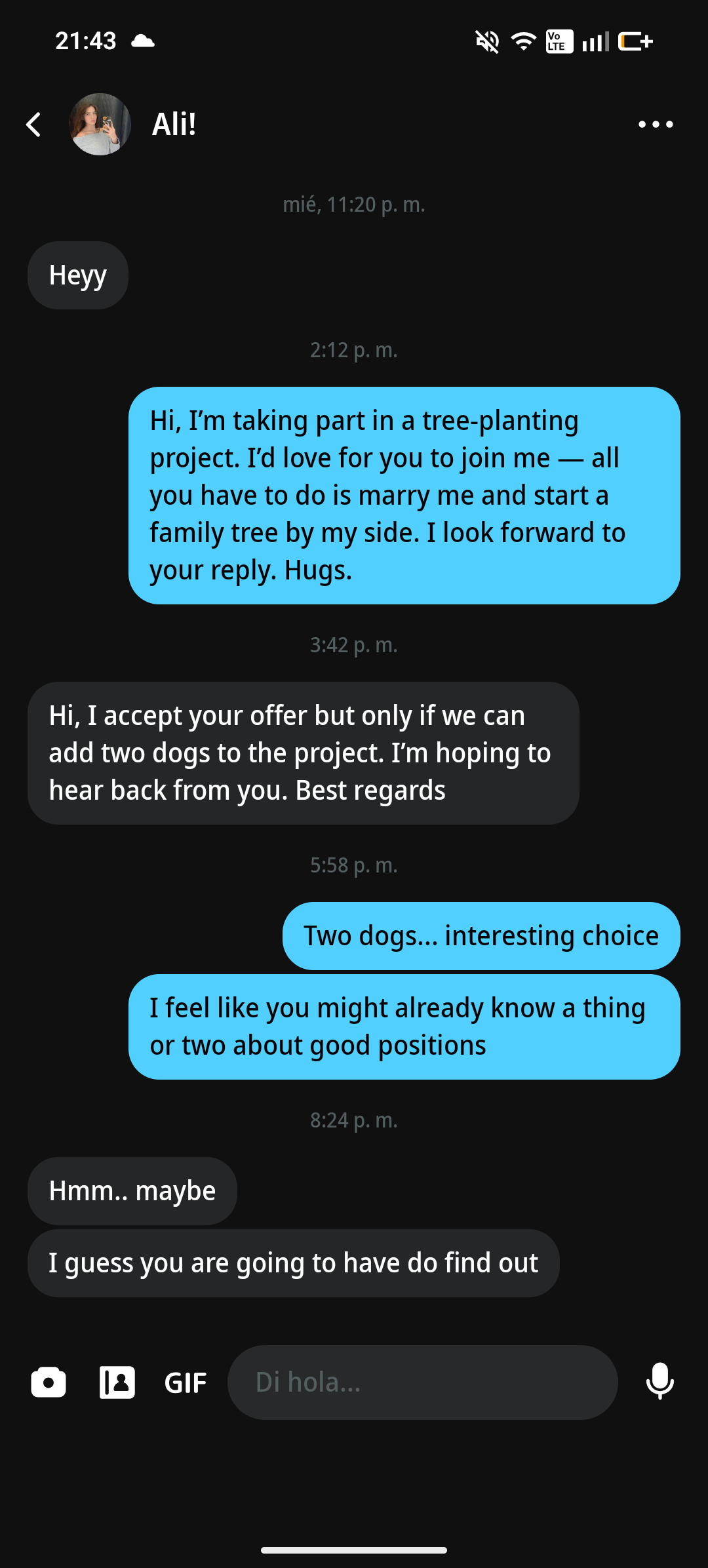Record a voice message with the microphone
This screenshot has width=708, height=1568.
point(659,1382)
